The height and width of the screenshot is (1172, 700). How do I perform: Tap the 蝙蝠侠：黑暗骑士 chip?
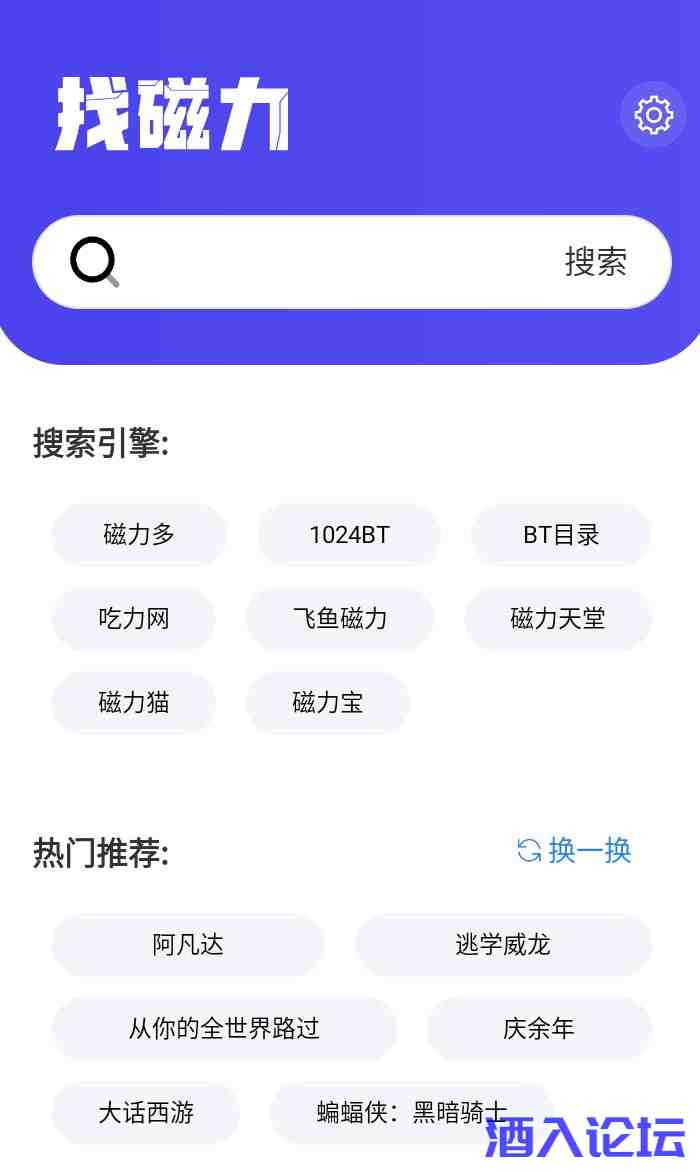point(411,1113)
